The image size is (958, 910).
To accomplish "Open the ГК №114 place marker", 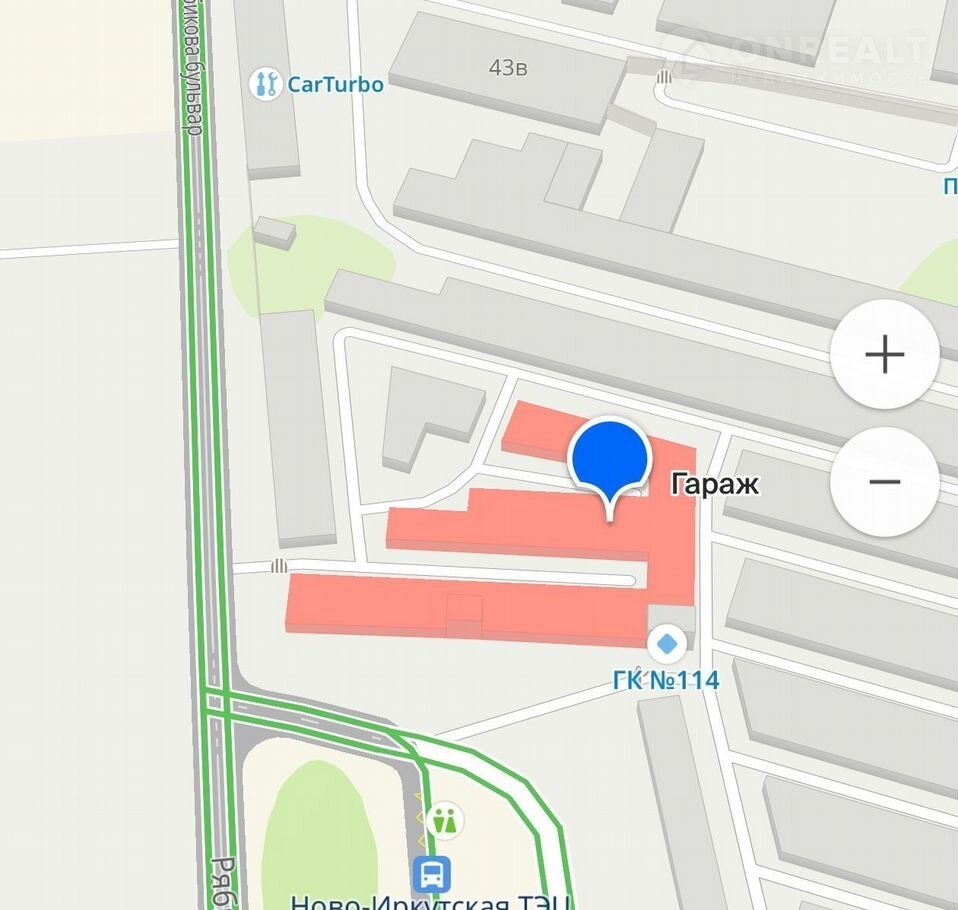I will tap(667, 643).
